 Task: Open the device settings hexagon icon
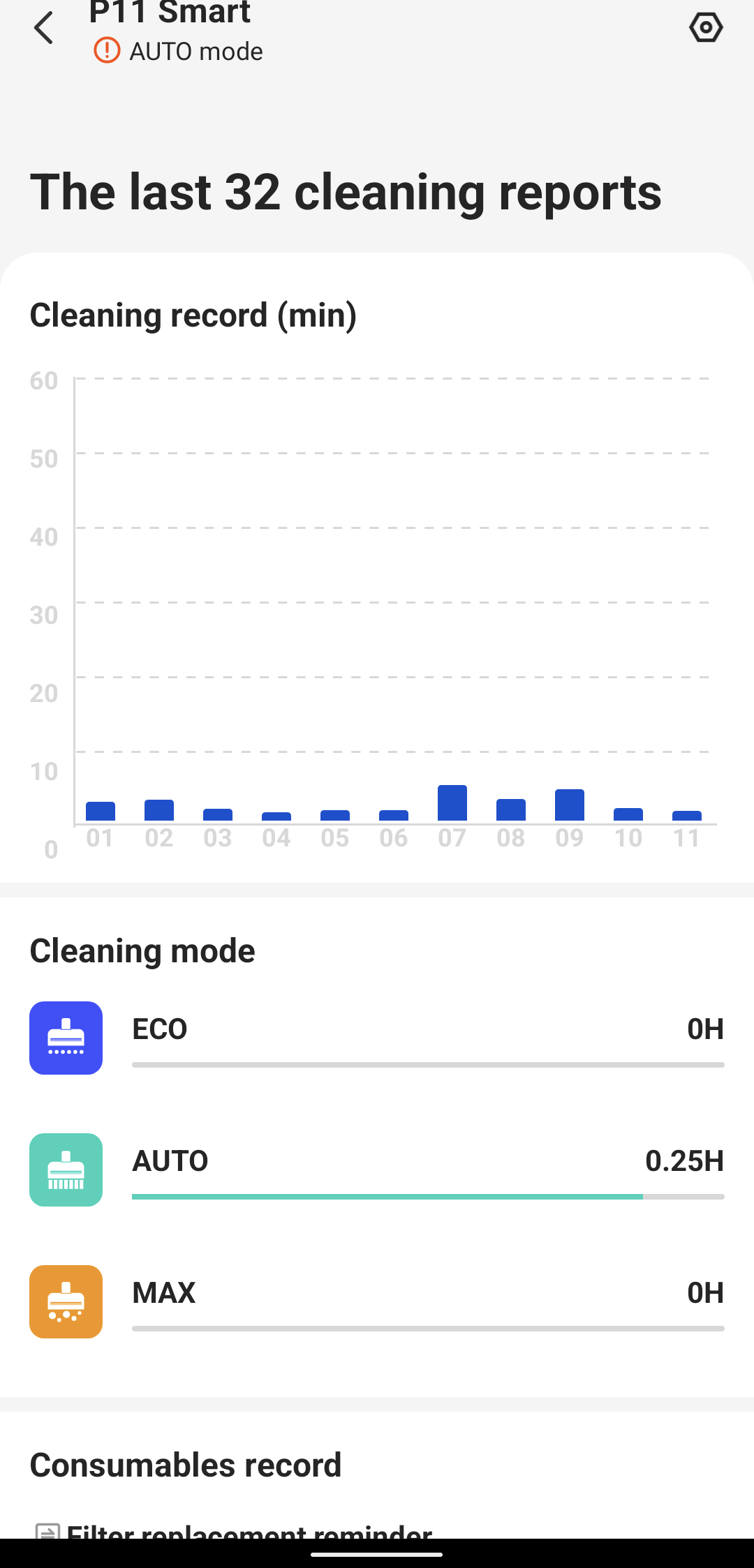[705, 28]
